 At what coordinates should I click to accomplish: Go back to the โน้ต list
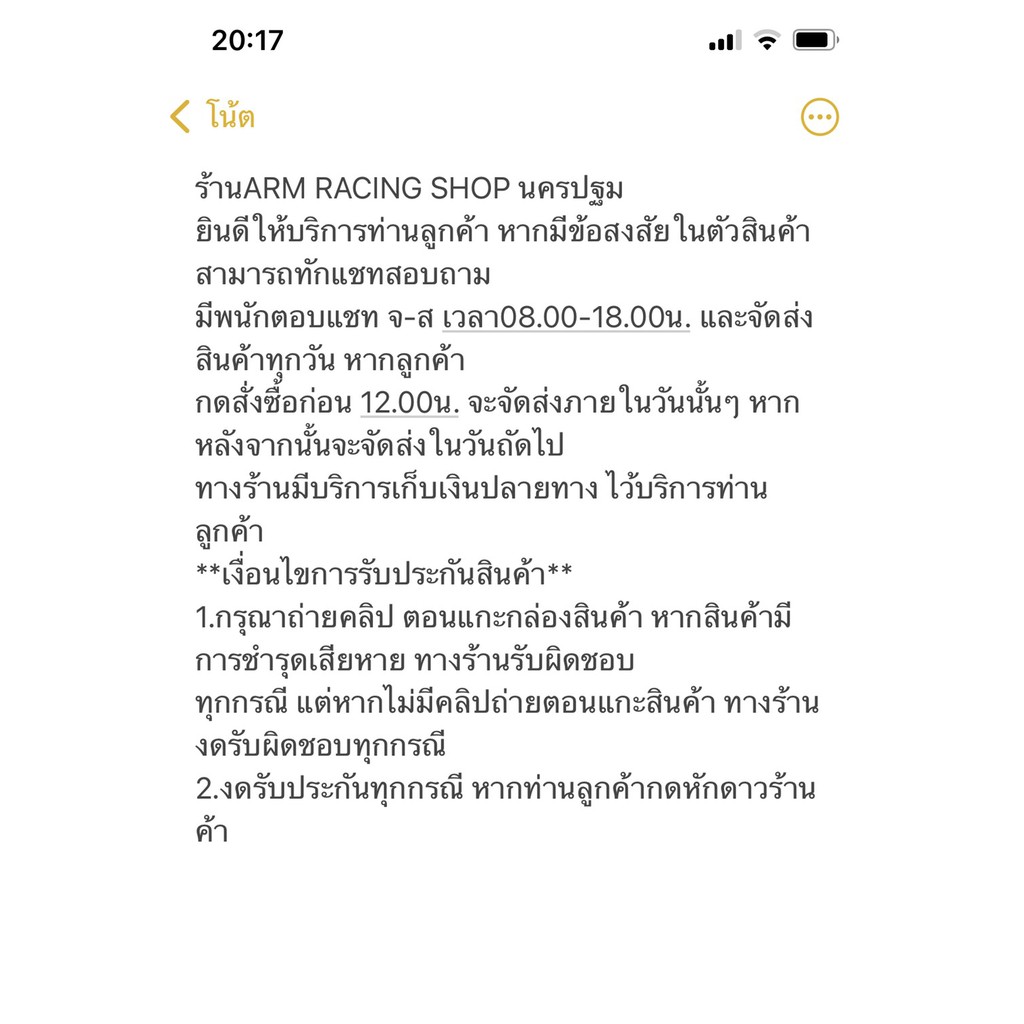[x=212, y=117]
